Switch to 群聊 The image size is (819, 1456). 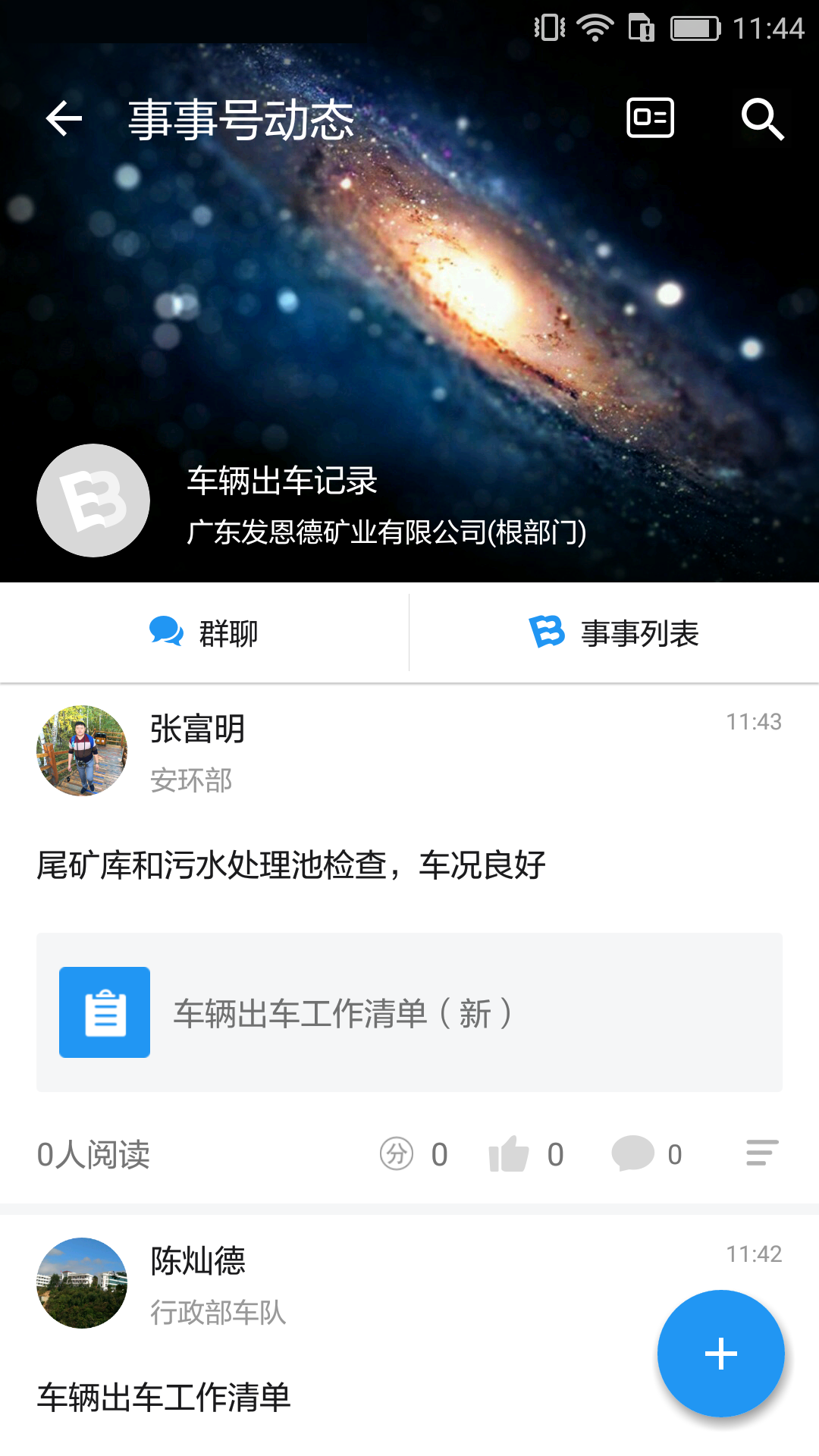point(205,633)
